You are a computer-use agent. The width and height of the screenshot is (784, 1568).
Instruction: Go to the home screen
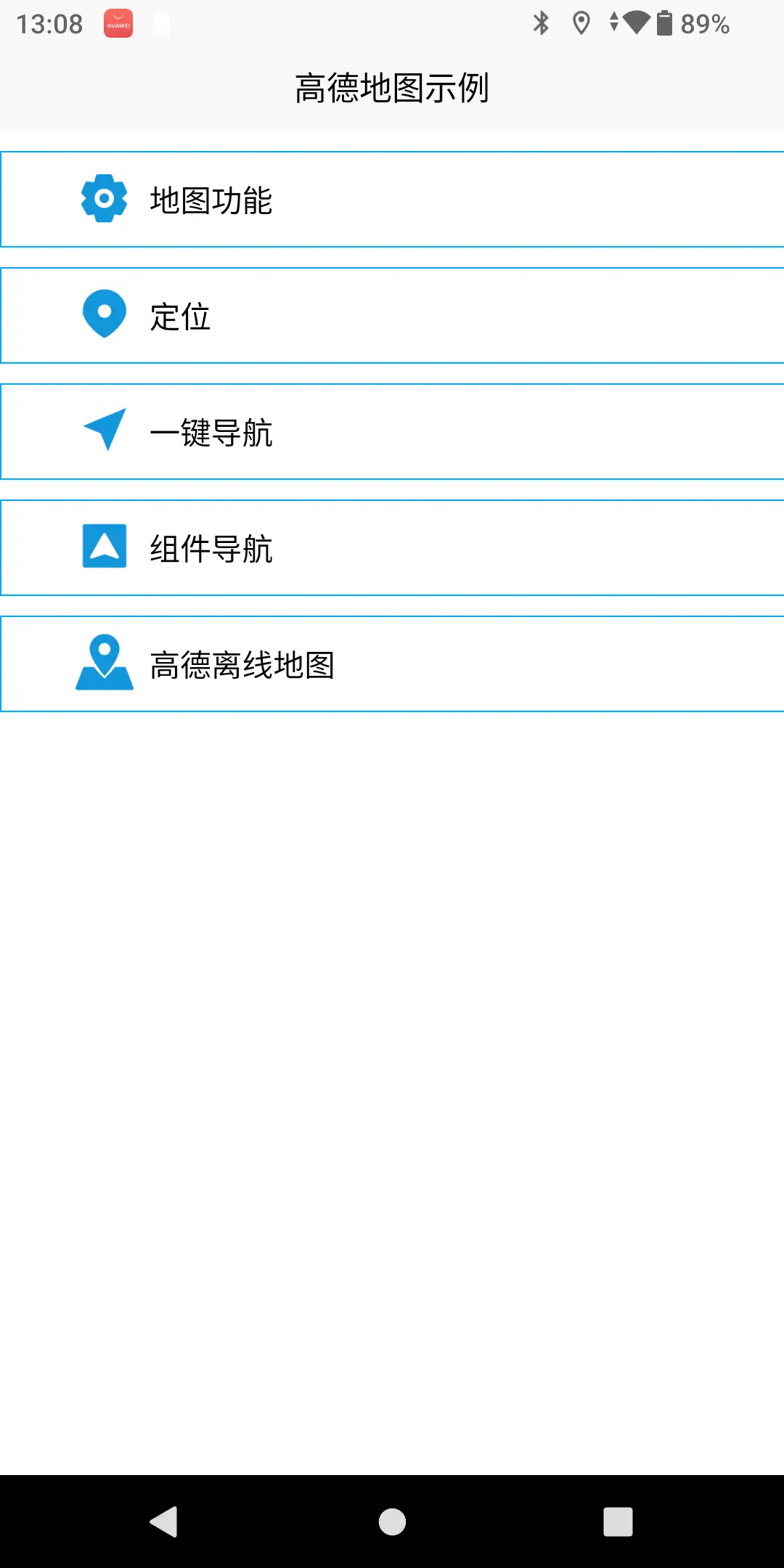(x=392, y=1522)
